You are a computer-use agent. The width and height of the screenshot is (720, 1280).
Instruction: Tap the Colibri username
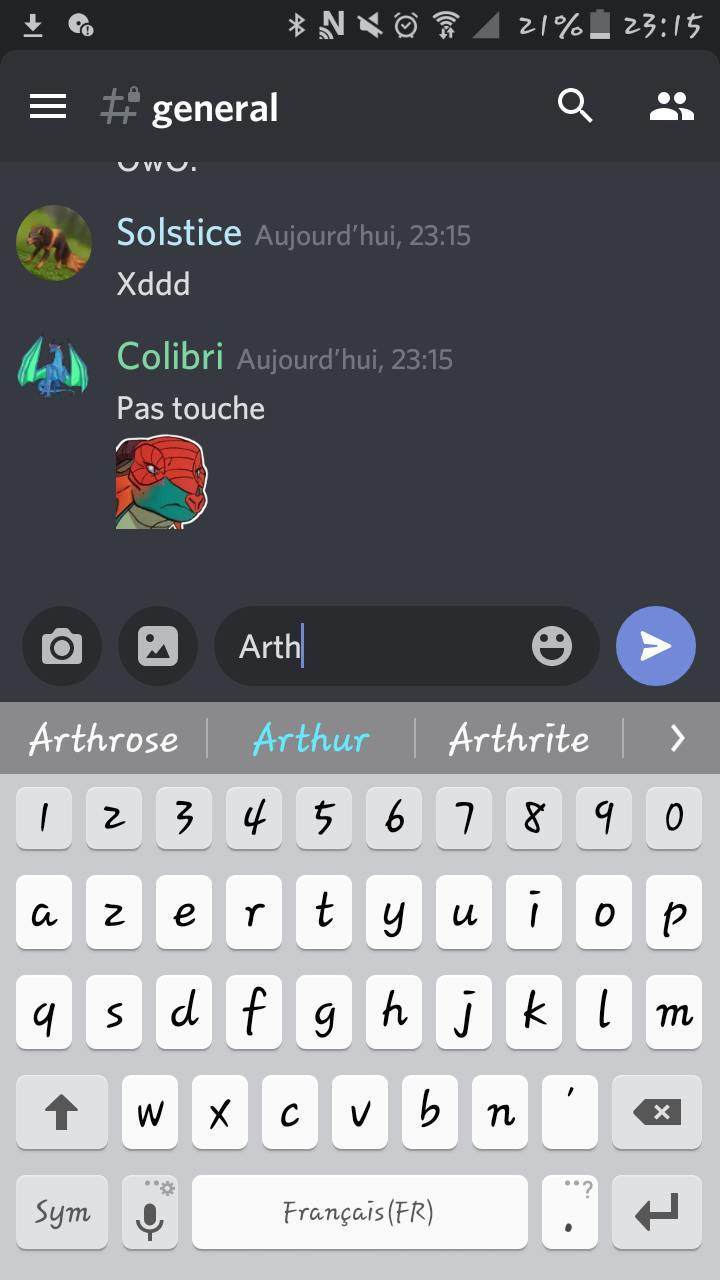(170, 356)
